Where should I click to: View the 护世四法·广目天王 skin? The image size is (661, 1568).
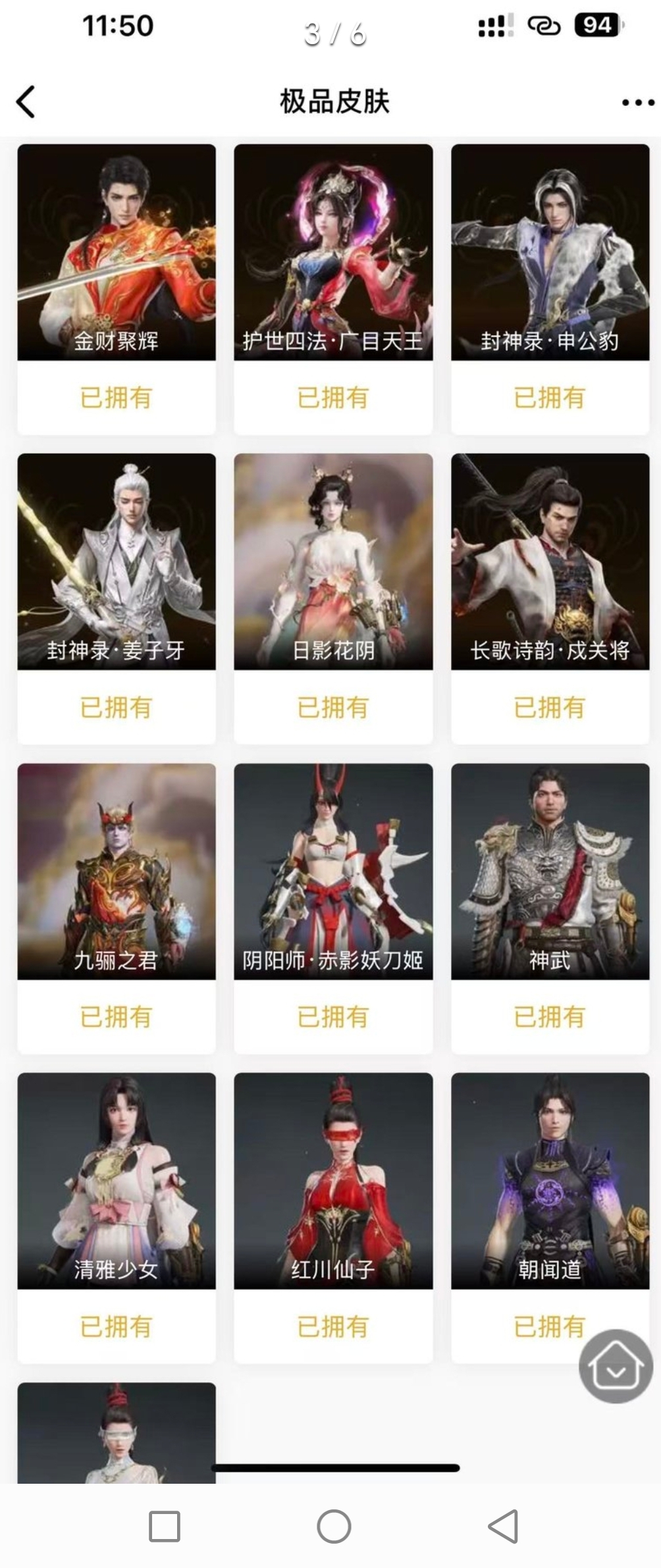(333, 253)
